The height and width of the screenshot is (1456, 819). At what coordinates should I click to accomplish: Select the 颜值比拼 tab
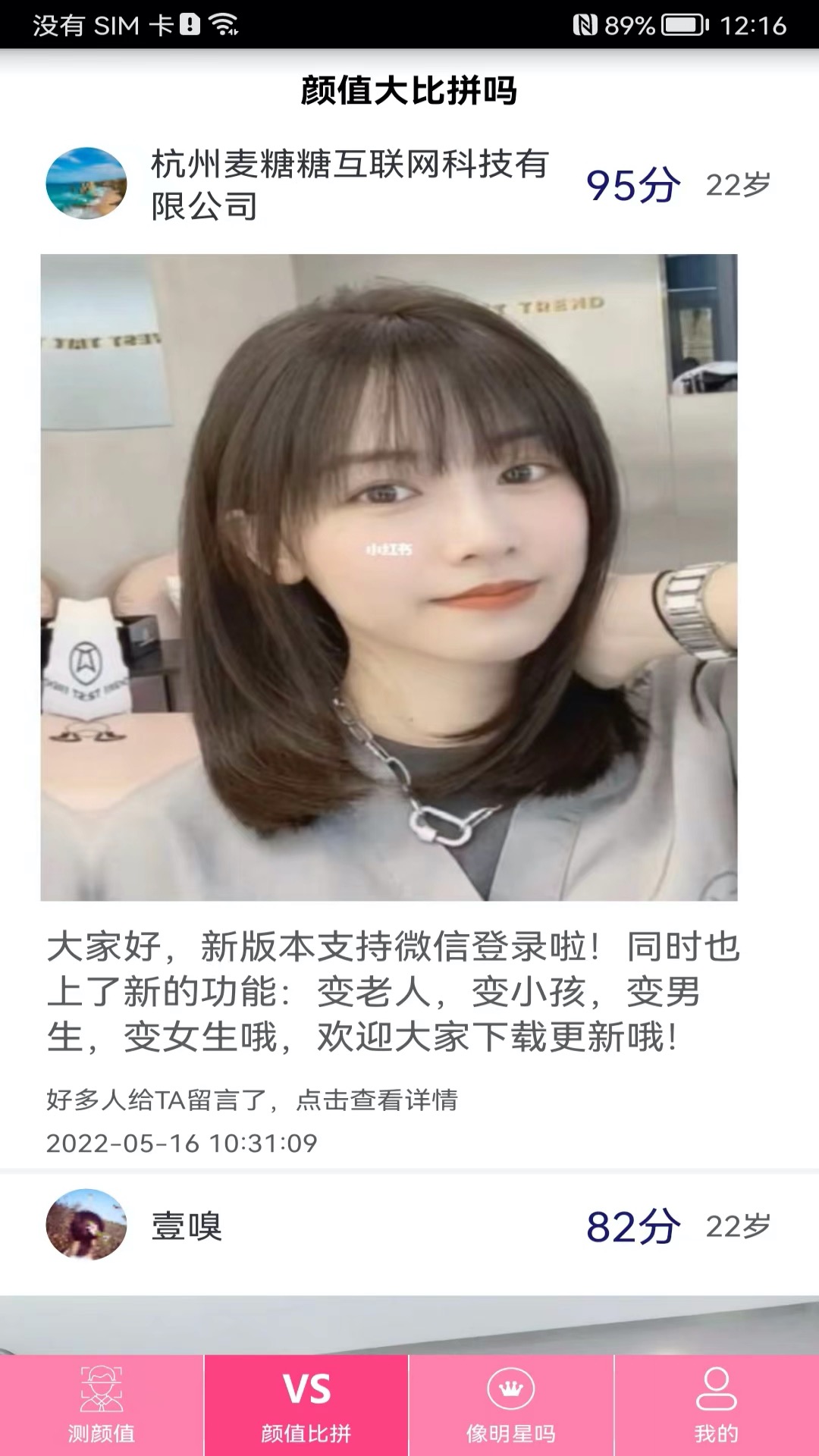pos(306,1404)
